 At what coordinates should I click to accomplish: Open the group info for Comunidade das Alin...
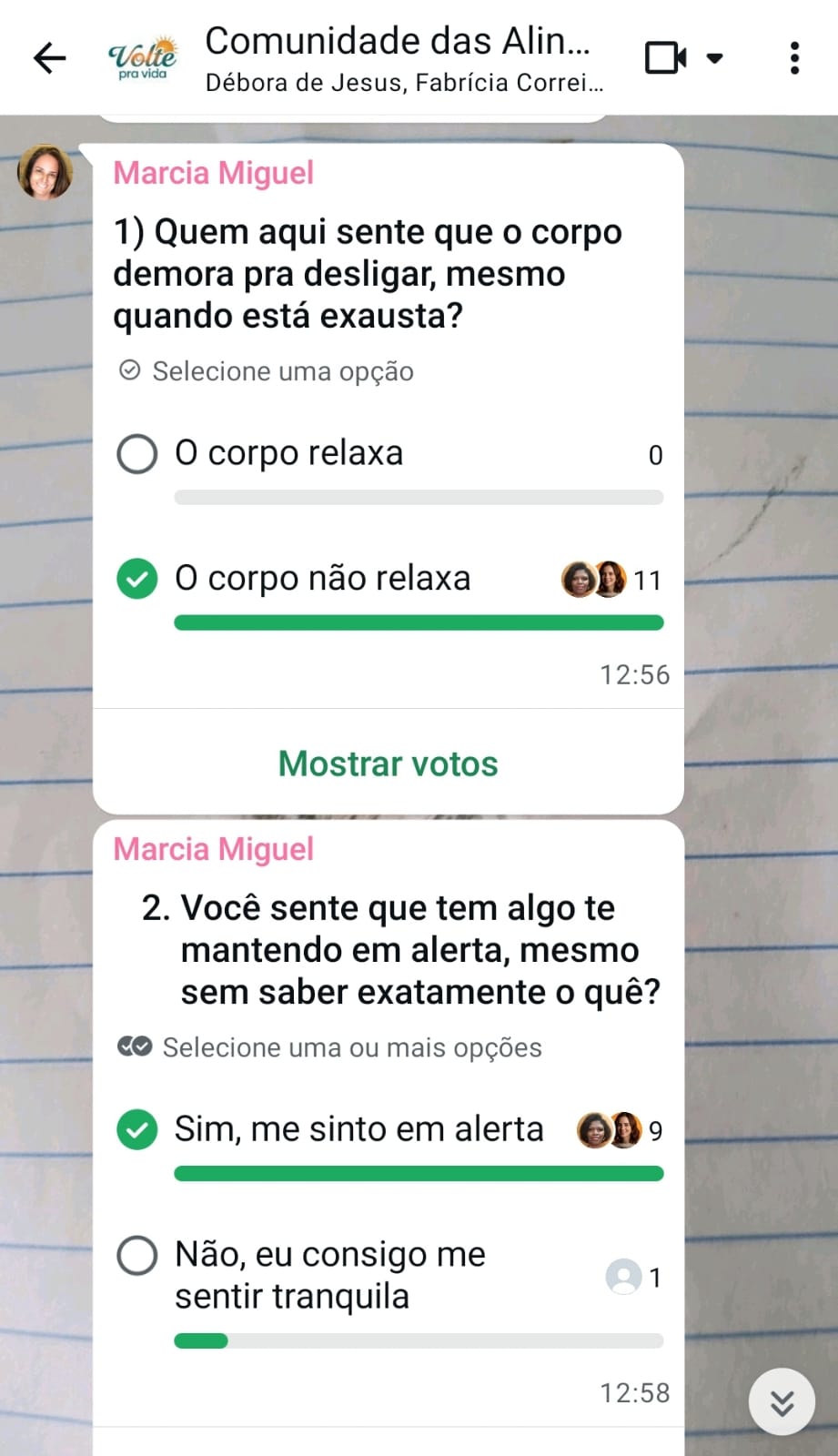tap(400, 58)
